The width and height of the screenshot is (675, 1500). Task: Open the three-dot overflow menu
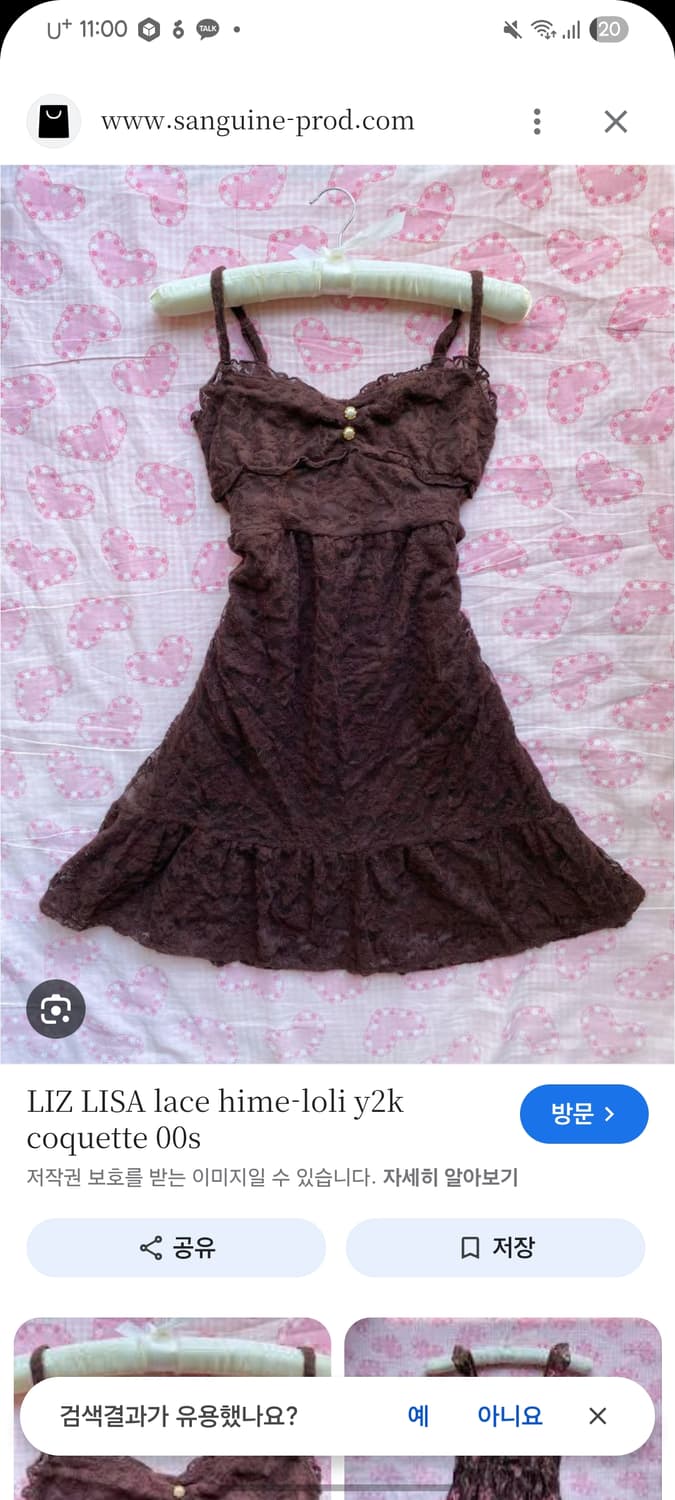537,122
